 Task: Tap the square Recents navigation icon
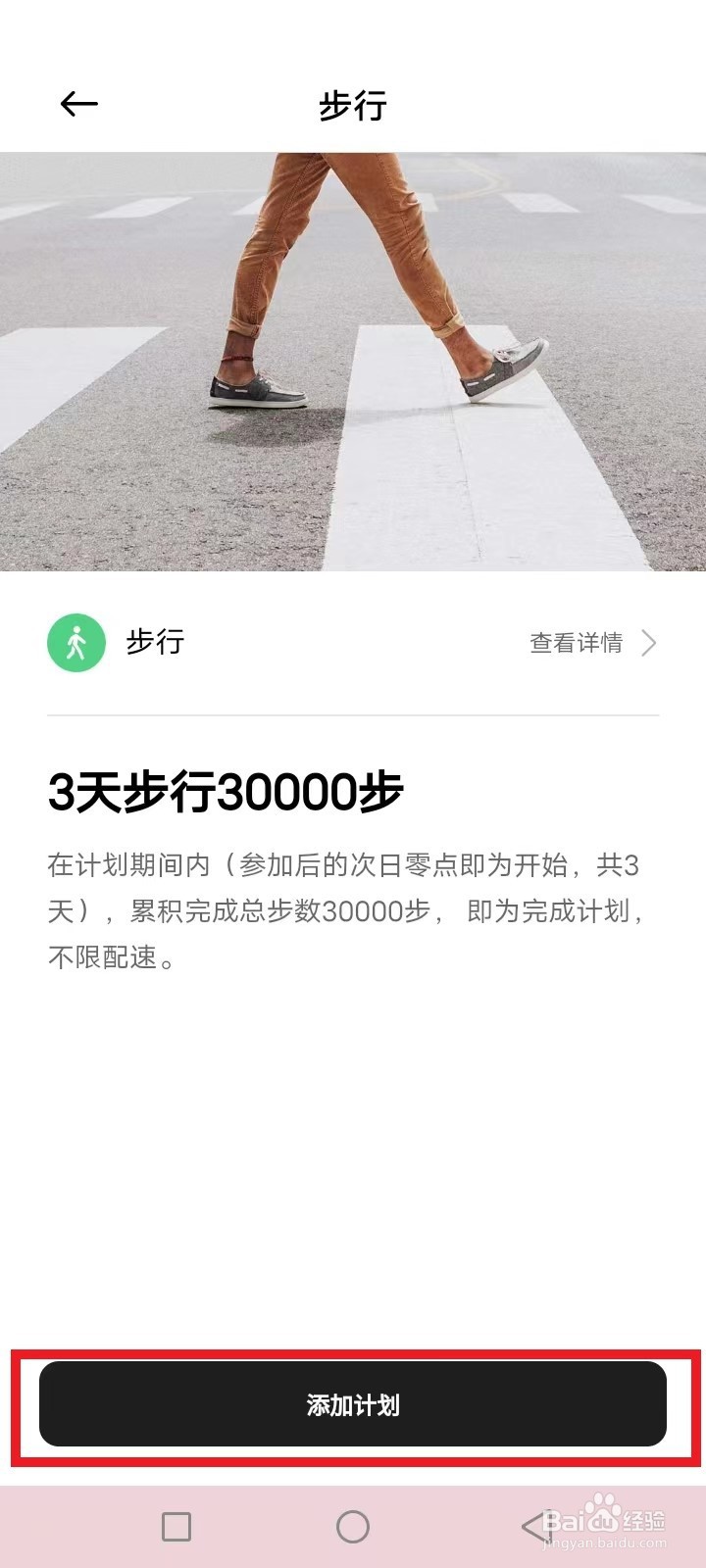(176, 1526)
